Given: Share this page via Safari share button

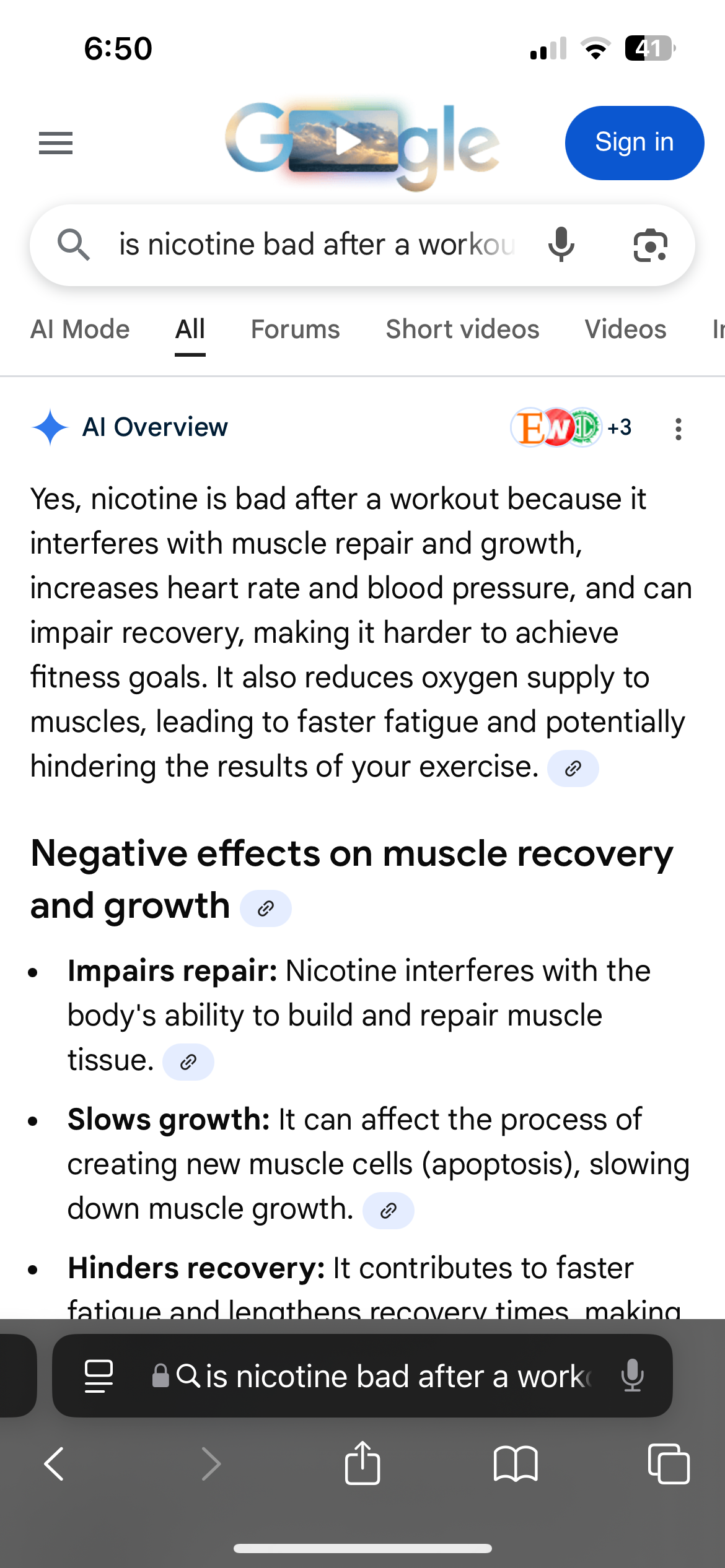Looking at the screenshot, I should pyautogui.click(x=362, y=1464).
